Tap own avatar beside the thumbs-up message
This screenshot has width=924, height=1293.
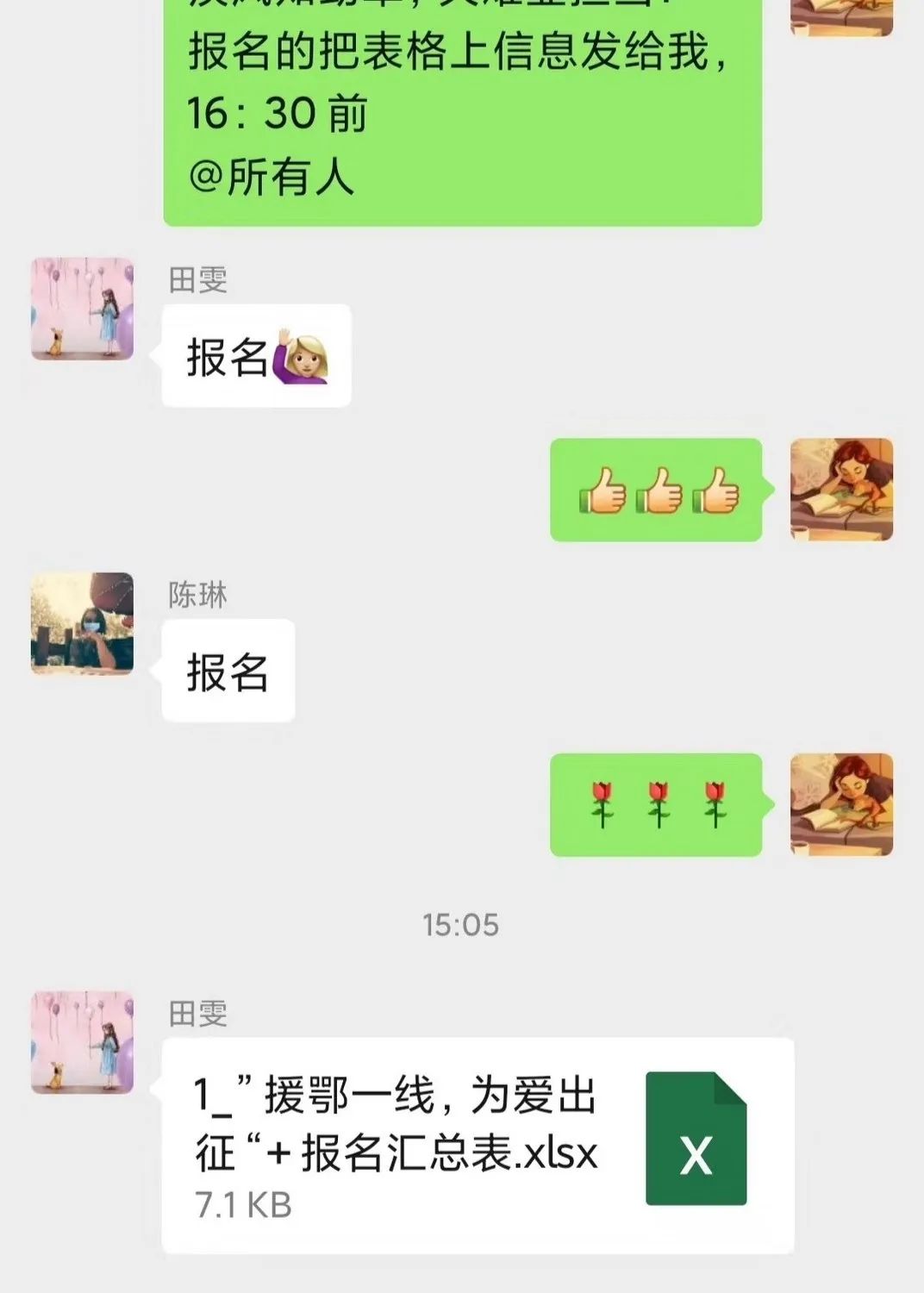pos(841,490)
